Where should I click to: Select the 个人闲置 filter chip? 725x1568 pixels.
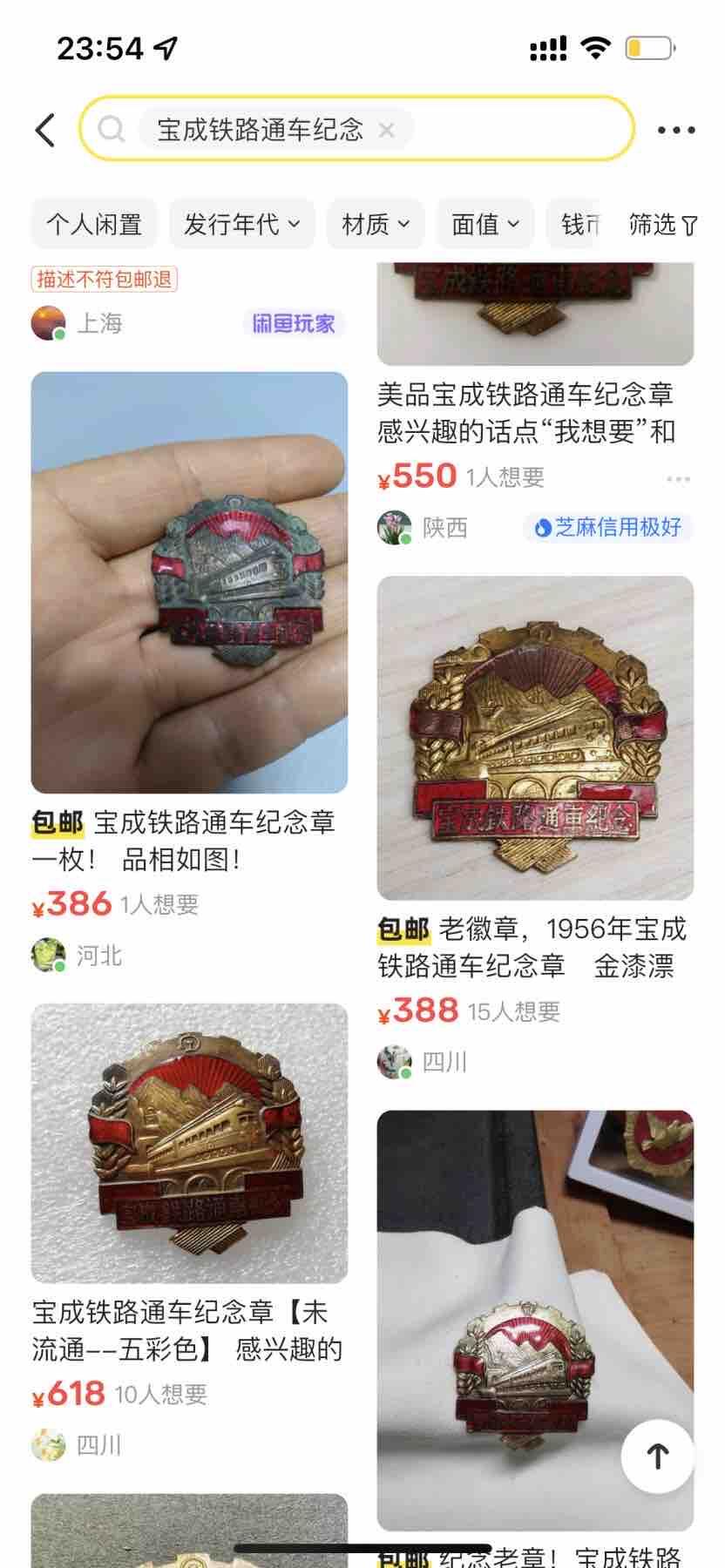click(x=94, y=225)
